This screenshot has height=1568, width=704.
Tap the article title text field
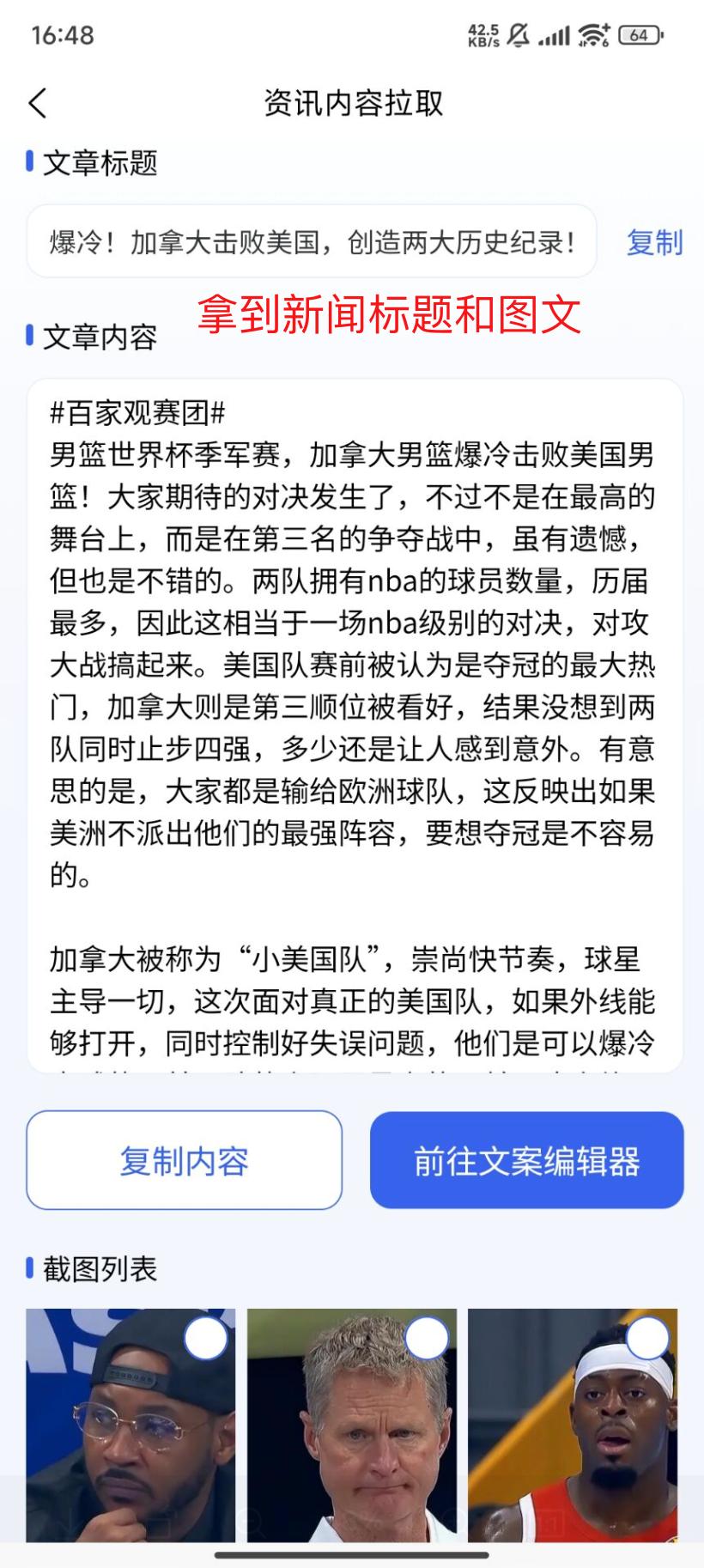(x=311, y=242)
